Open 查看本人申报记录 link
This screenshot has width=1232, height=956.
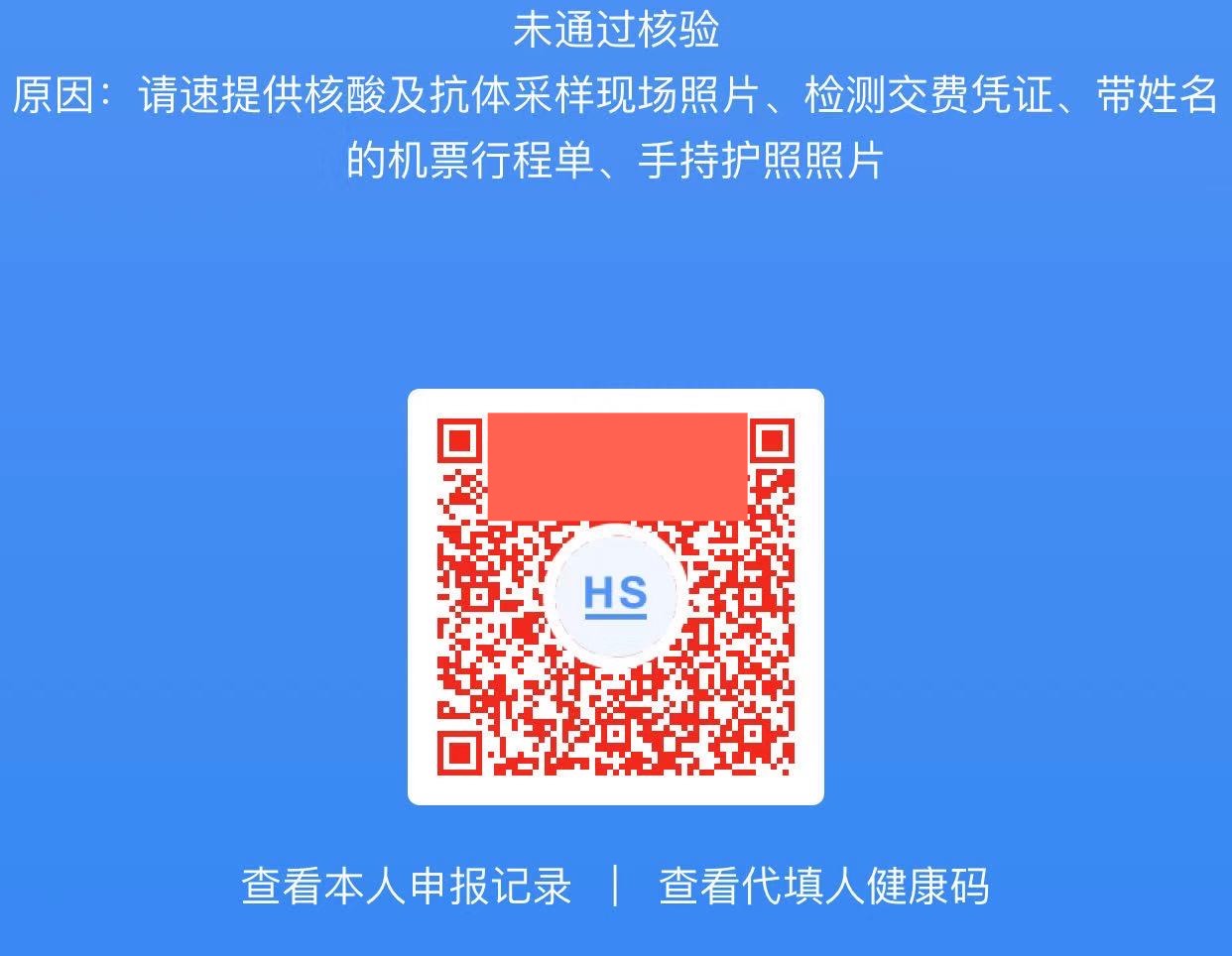pyautogui.click(x=407, y=886)
